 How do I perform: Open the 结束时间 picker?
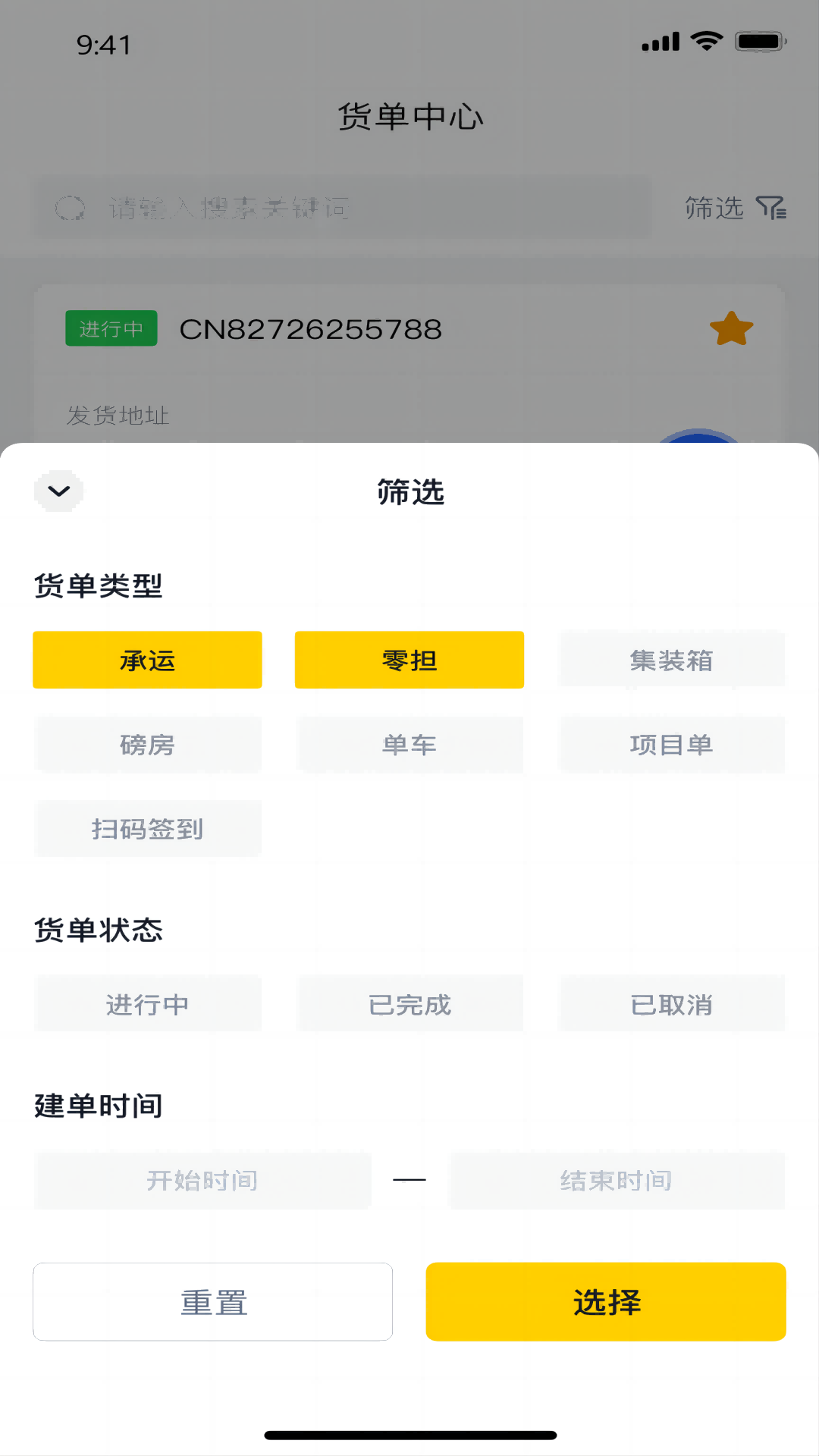[617, 1180]
